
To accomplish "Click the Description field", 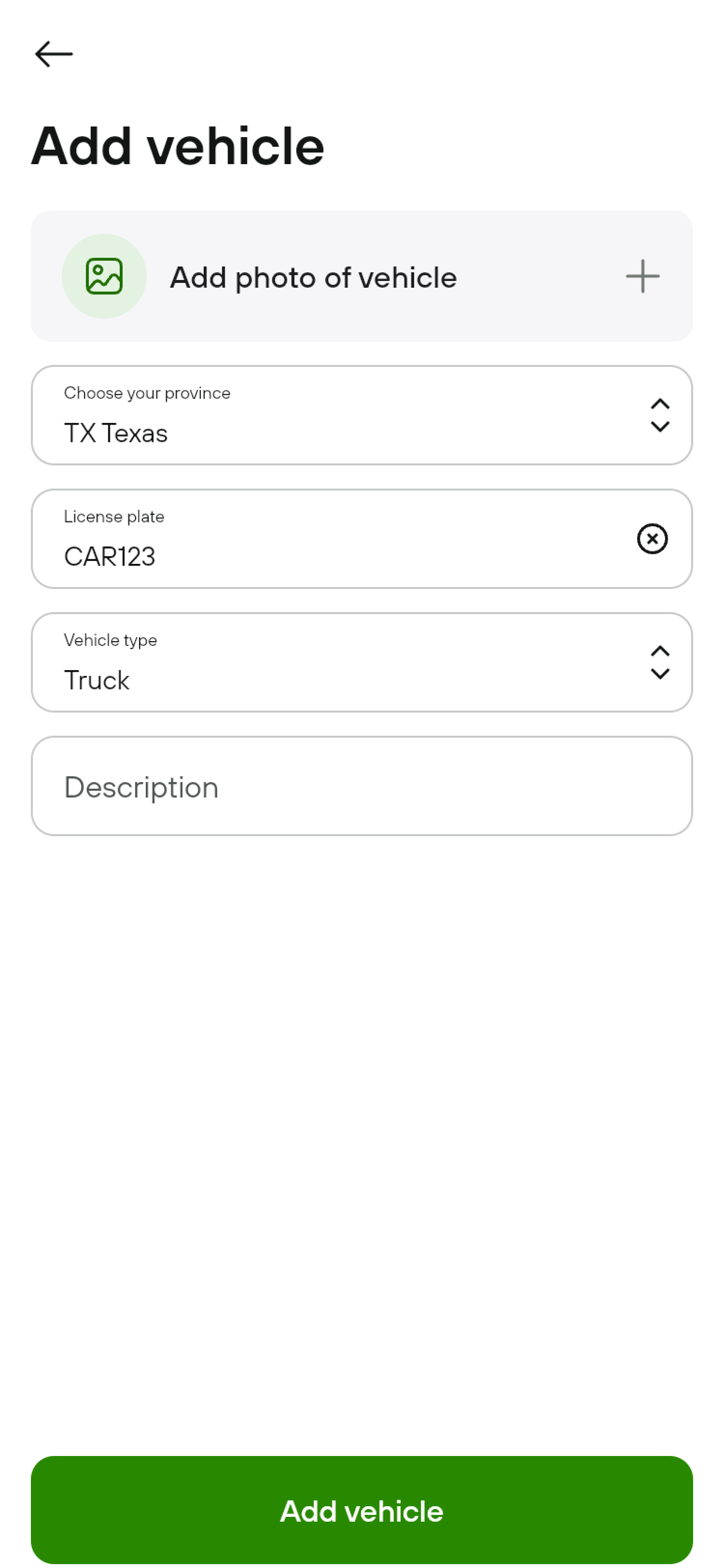I will point(362,786).
